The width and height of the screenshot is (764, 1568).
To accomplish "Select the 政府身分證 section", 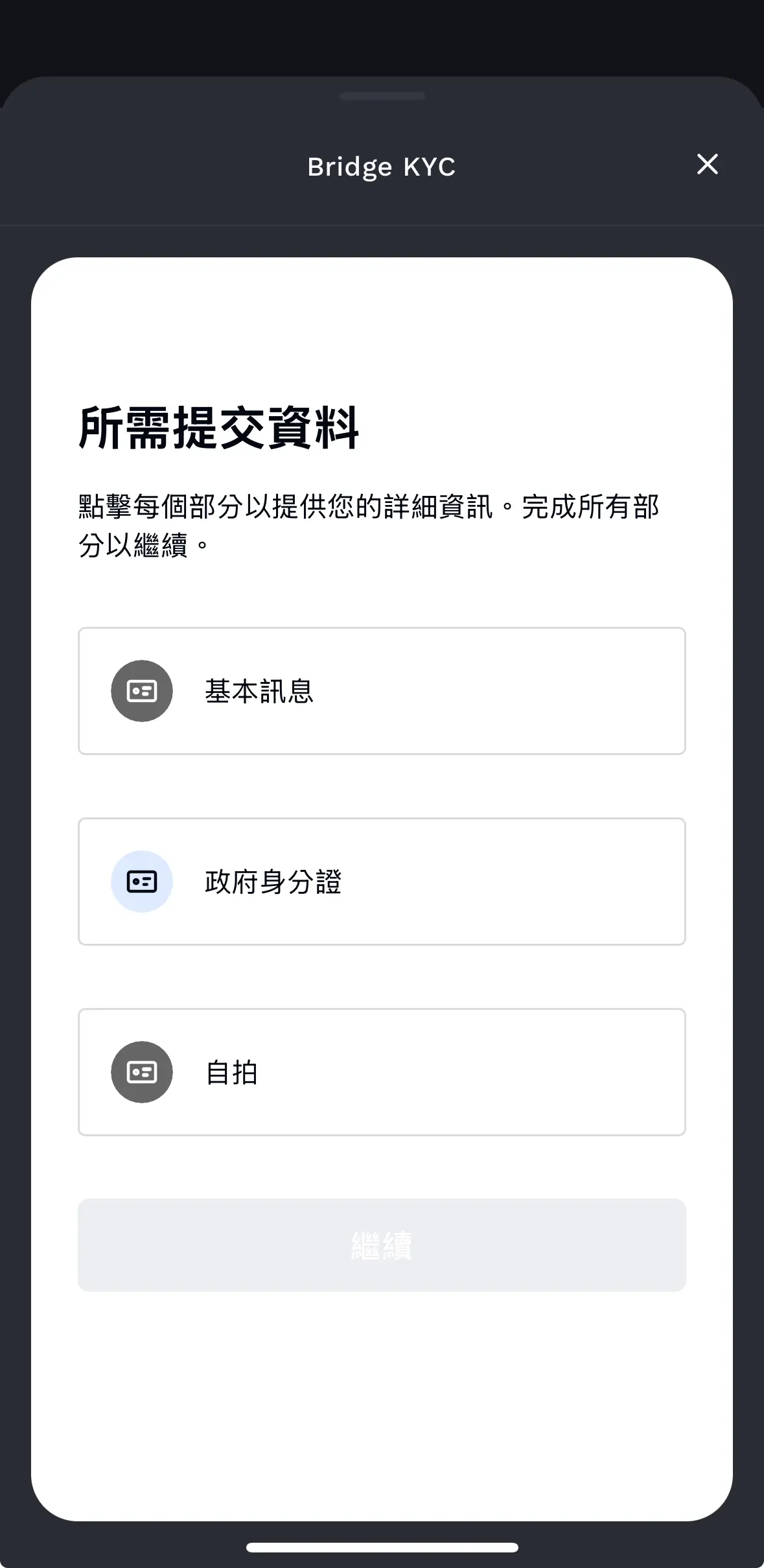I will [382, 882].
